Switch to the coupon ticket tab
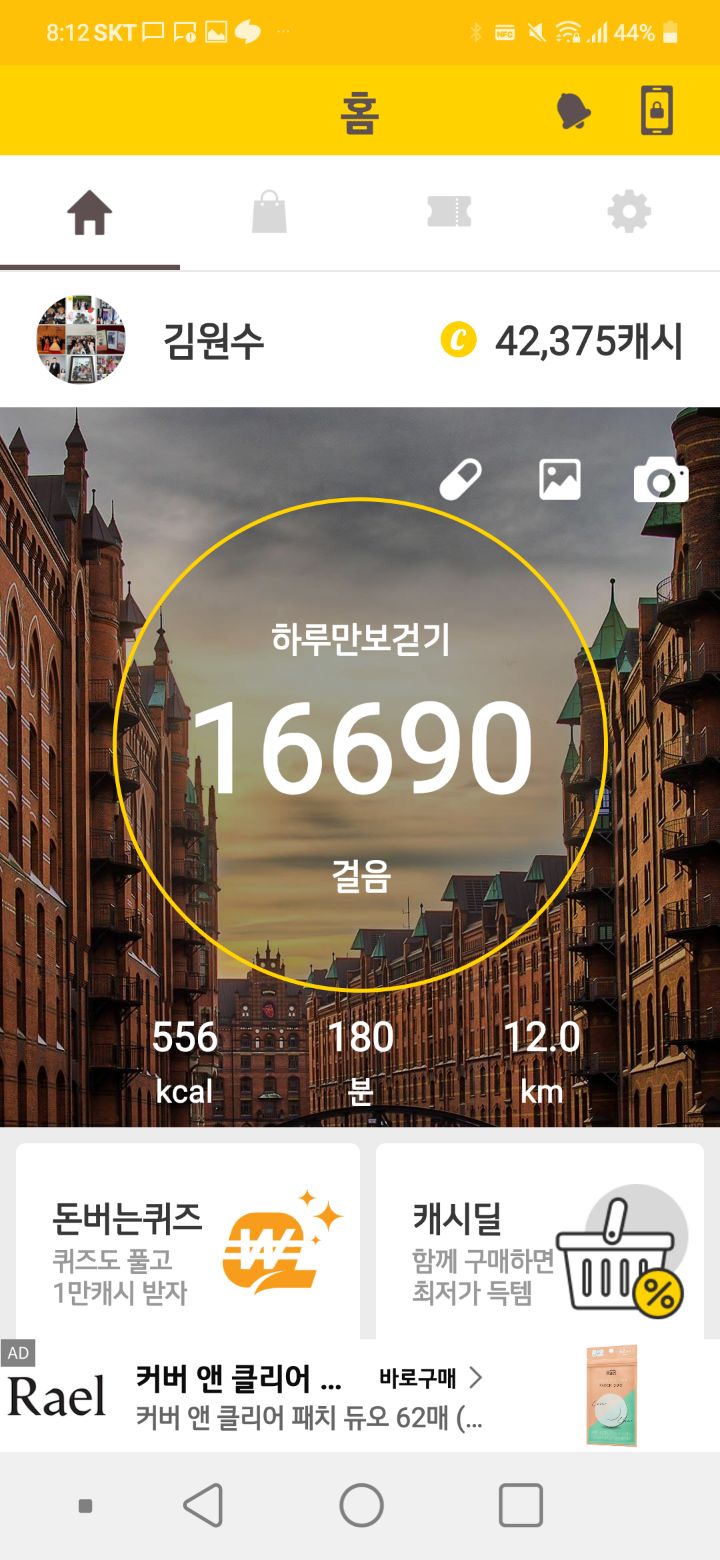The height and width of the screenshot is (1560, 720). click(x=449, y=213)
